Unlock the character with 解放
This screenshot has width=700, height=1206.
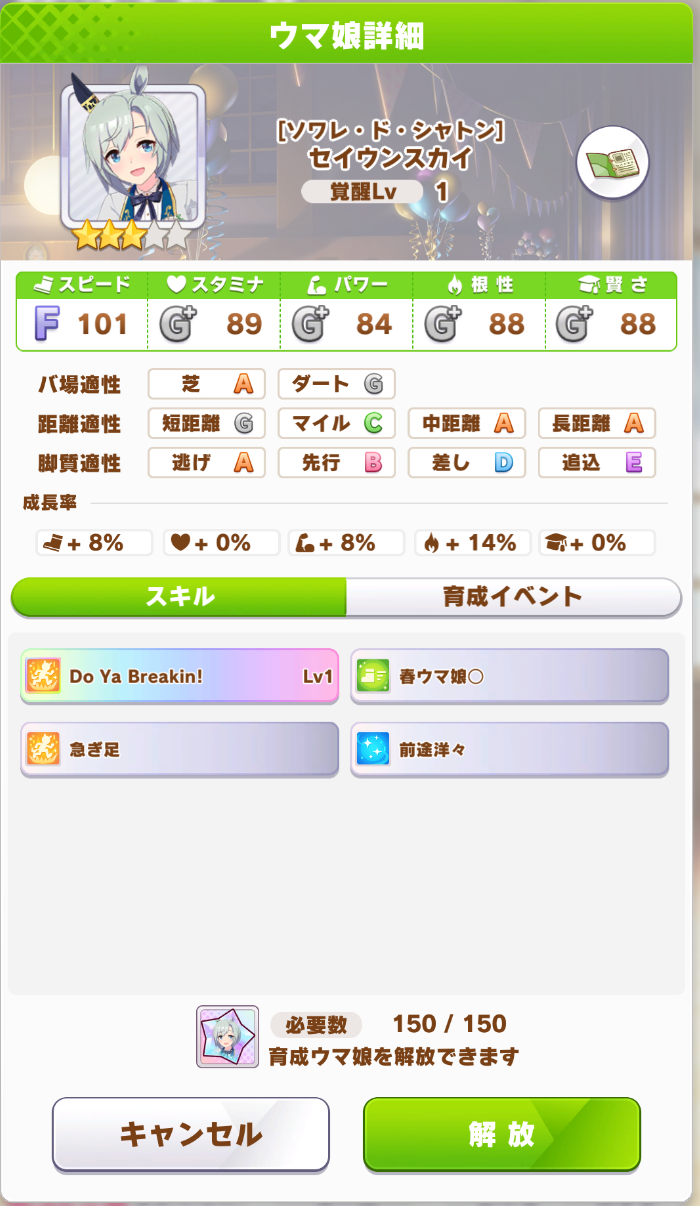pos(501,1134)
